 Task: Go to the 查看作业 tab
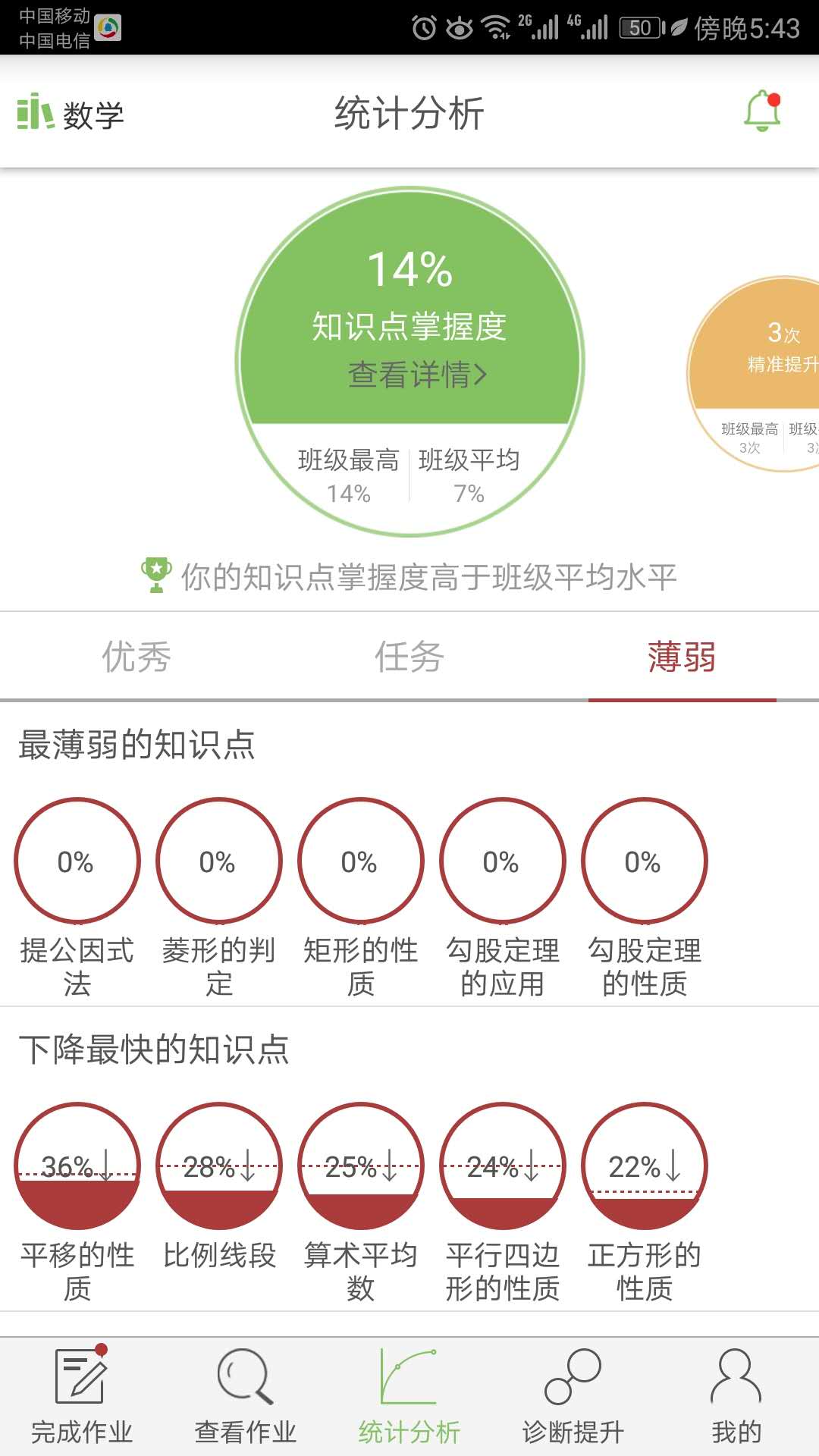(245, 1397)
